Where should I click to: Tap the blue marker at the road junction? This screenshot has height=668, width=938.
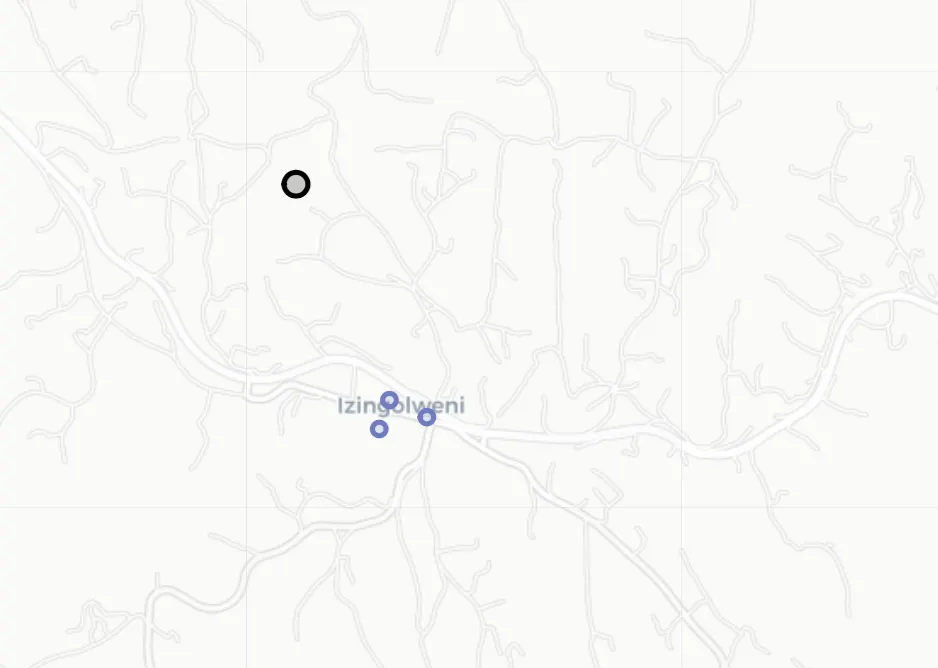pyautogui.click(x=427, y=417)
